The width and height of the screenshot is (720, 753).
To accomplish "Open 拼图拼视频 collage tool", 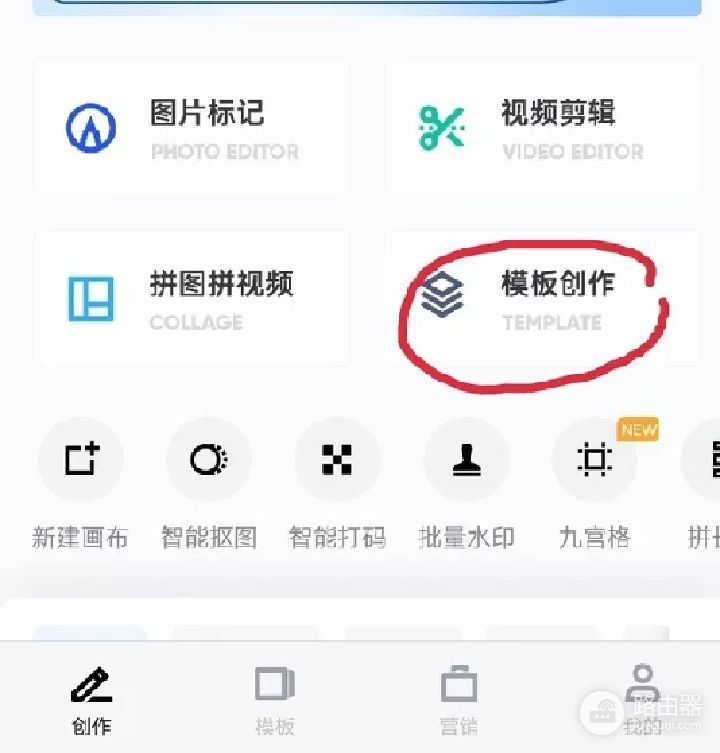I will pyautogui.click(x=191, y=299).
